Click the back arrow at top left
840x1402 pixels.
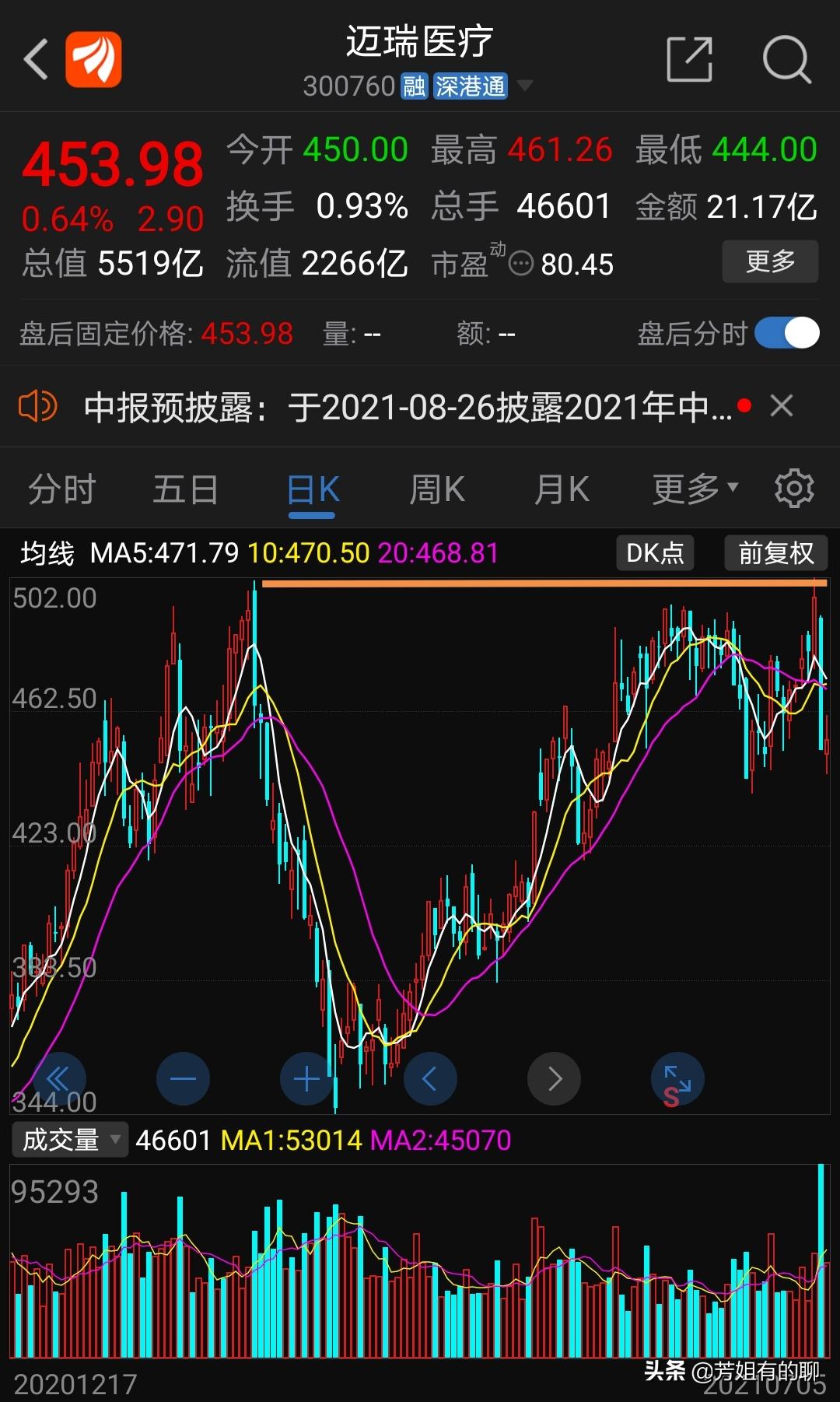click(x=35, y=60)
